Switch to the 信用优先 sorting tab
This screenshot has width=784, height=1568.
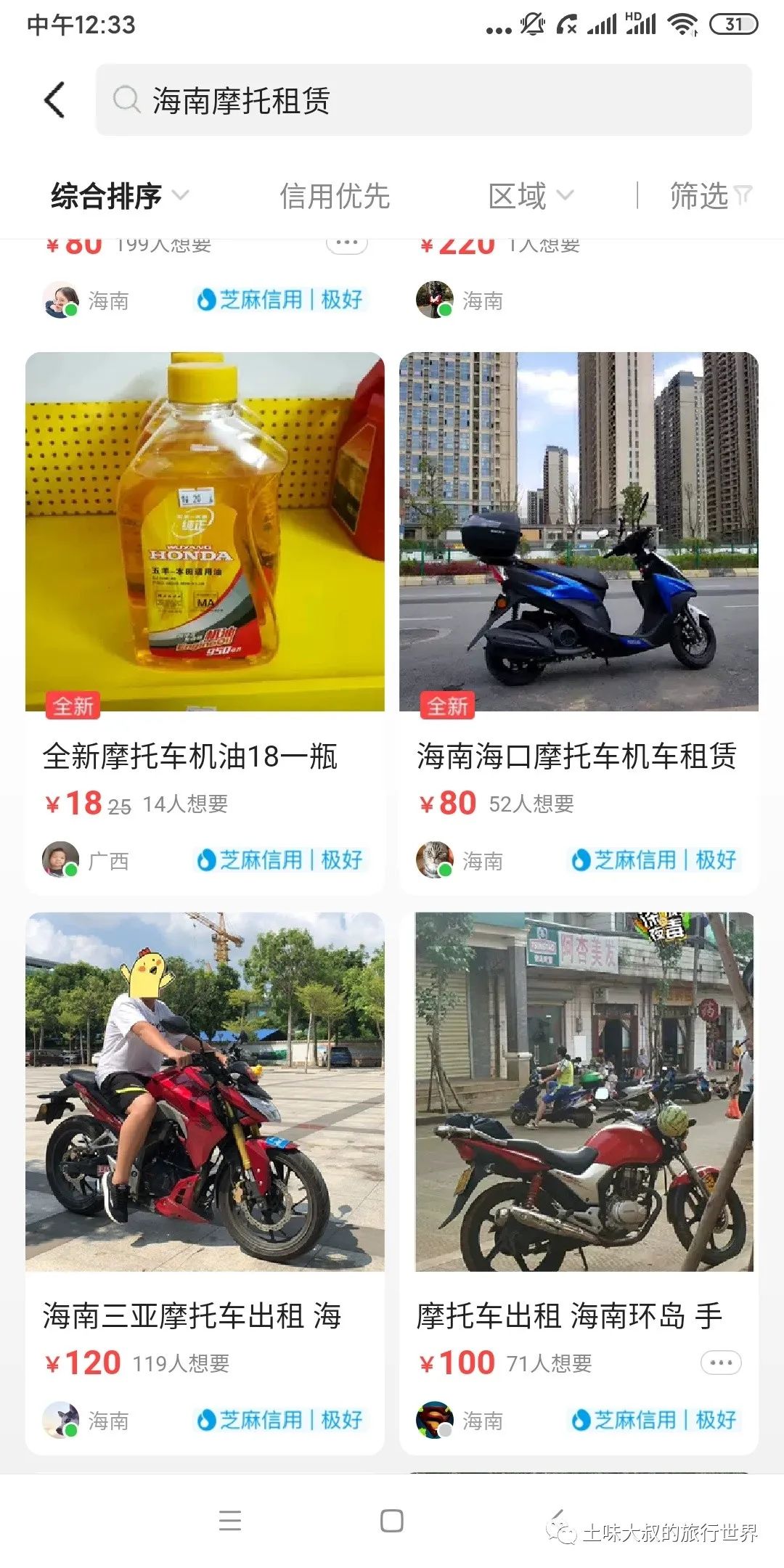[335, 195]
